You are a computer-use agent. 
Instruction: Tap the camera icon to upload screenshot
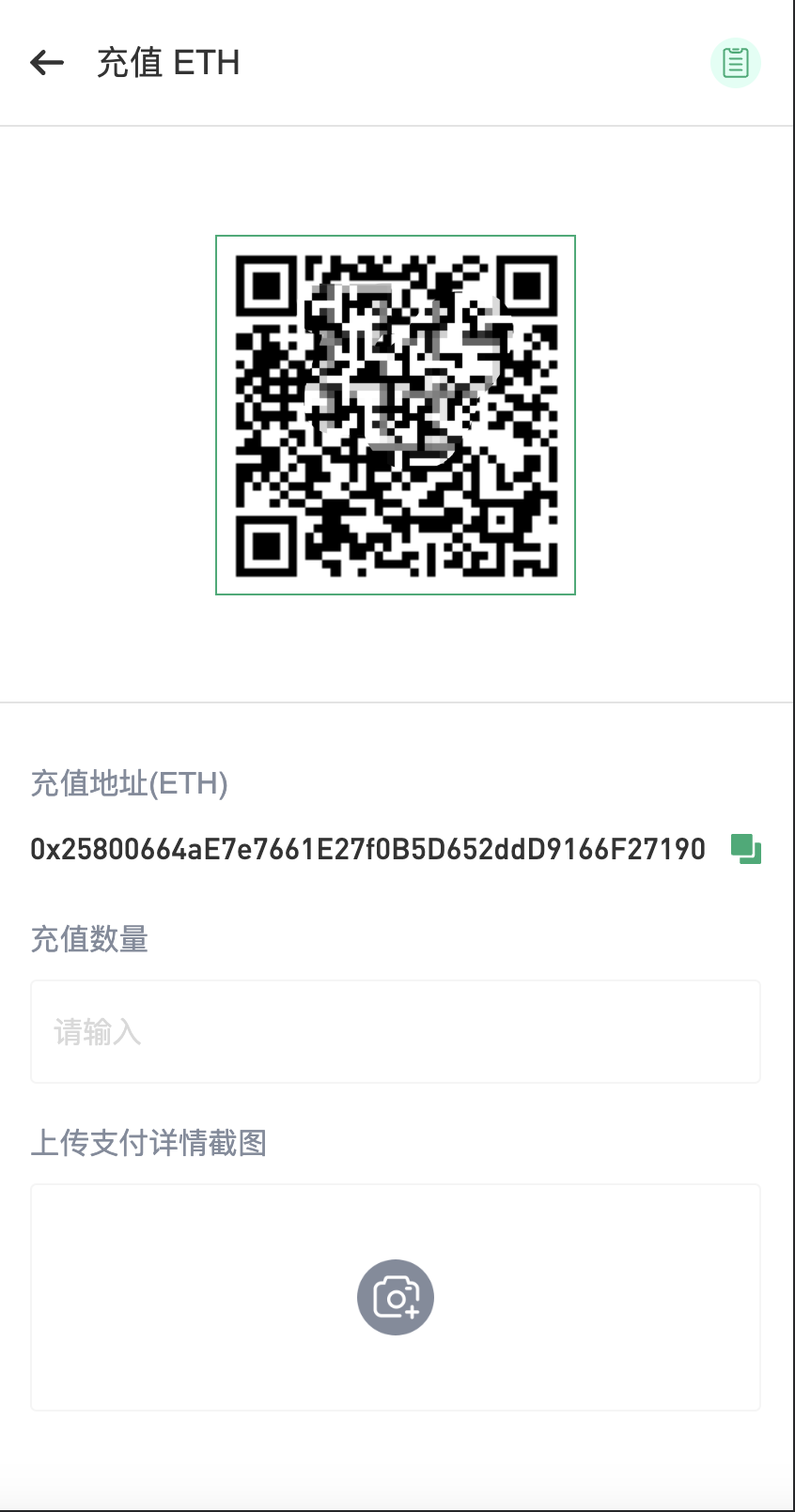click(x=396, y=1297)
